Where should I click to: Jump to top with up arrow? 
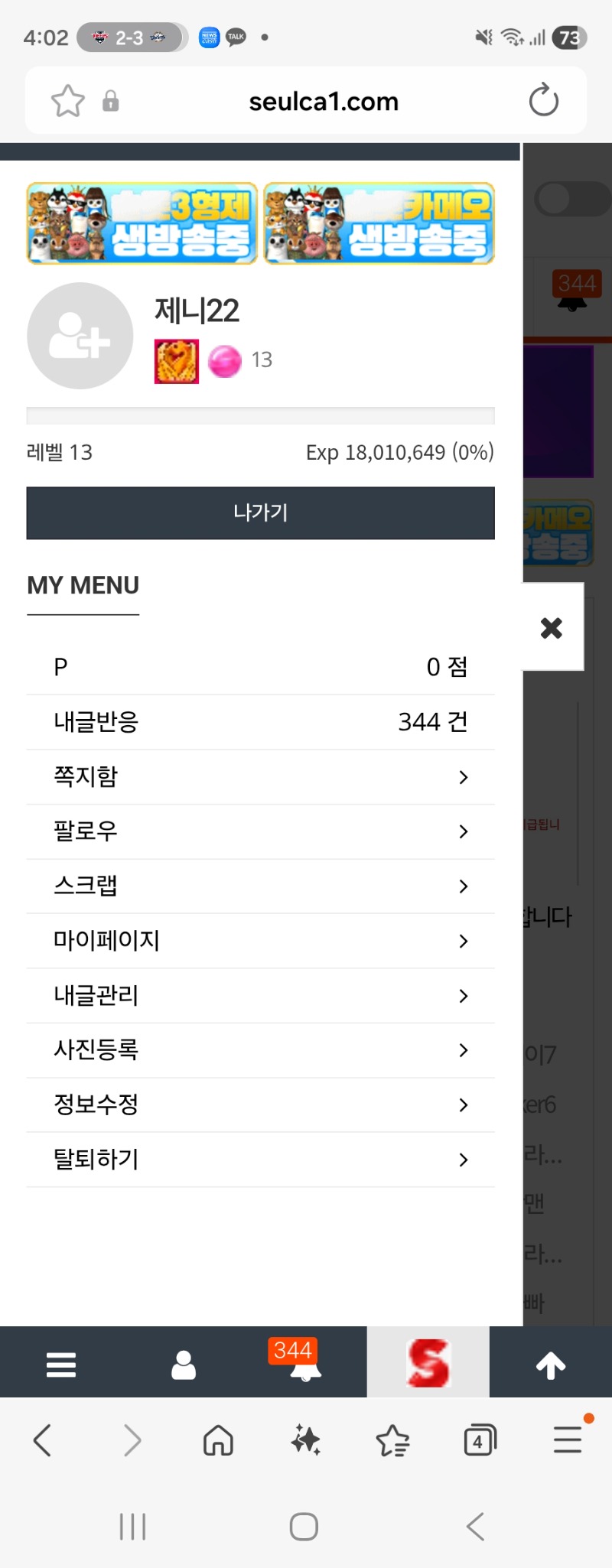tap(550, 1364)
